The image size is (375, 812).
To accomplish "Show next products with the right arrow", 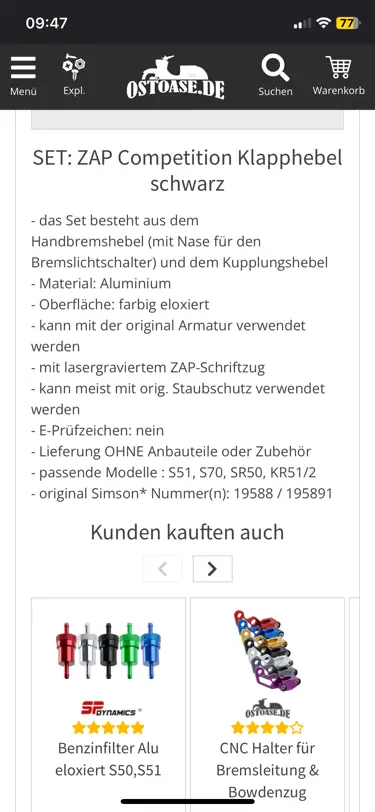I will 212,569.
